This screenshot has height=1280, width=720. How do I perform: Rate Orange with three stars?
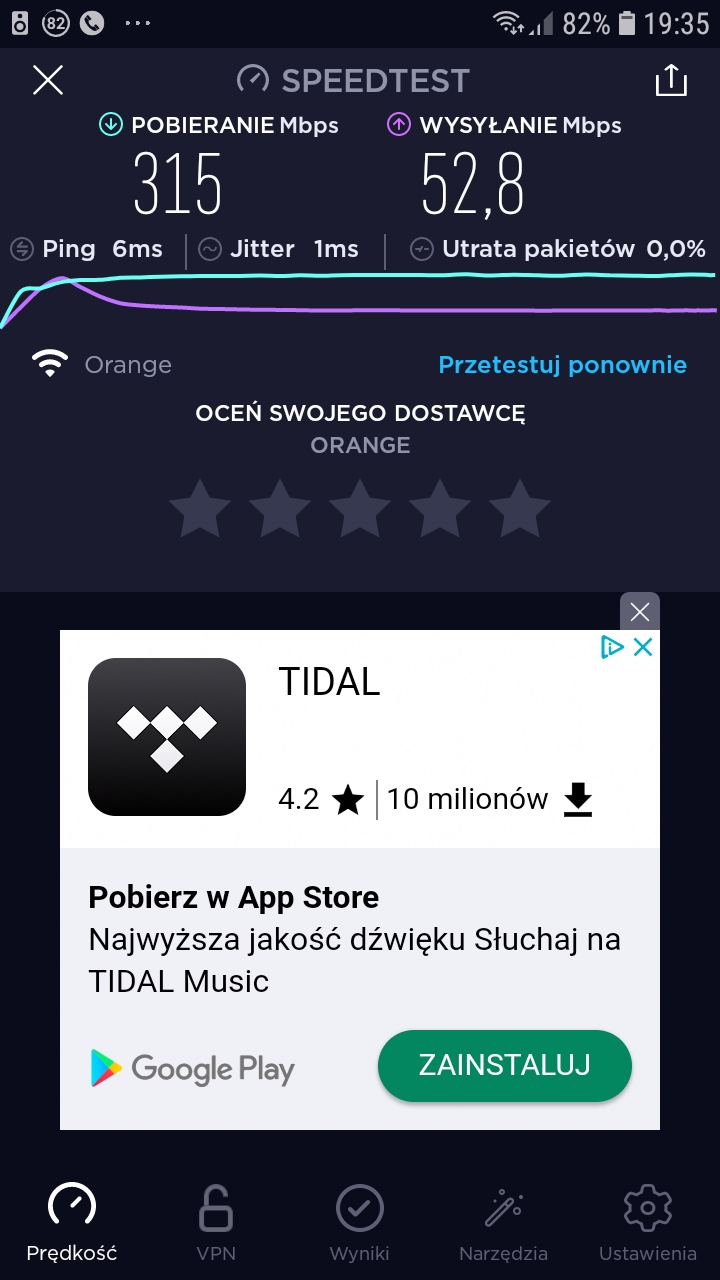(x=360, y=508)
